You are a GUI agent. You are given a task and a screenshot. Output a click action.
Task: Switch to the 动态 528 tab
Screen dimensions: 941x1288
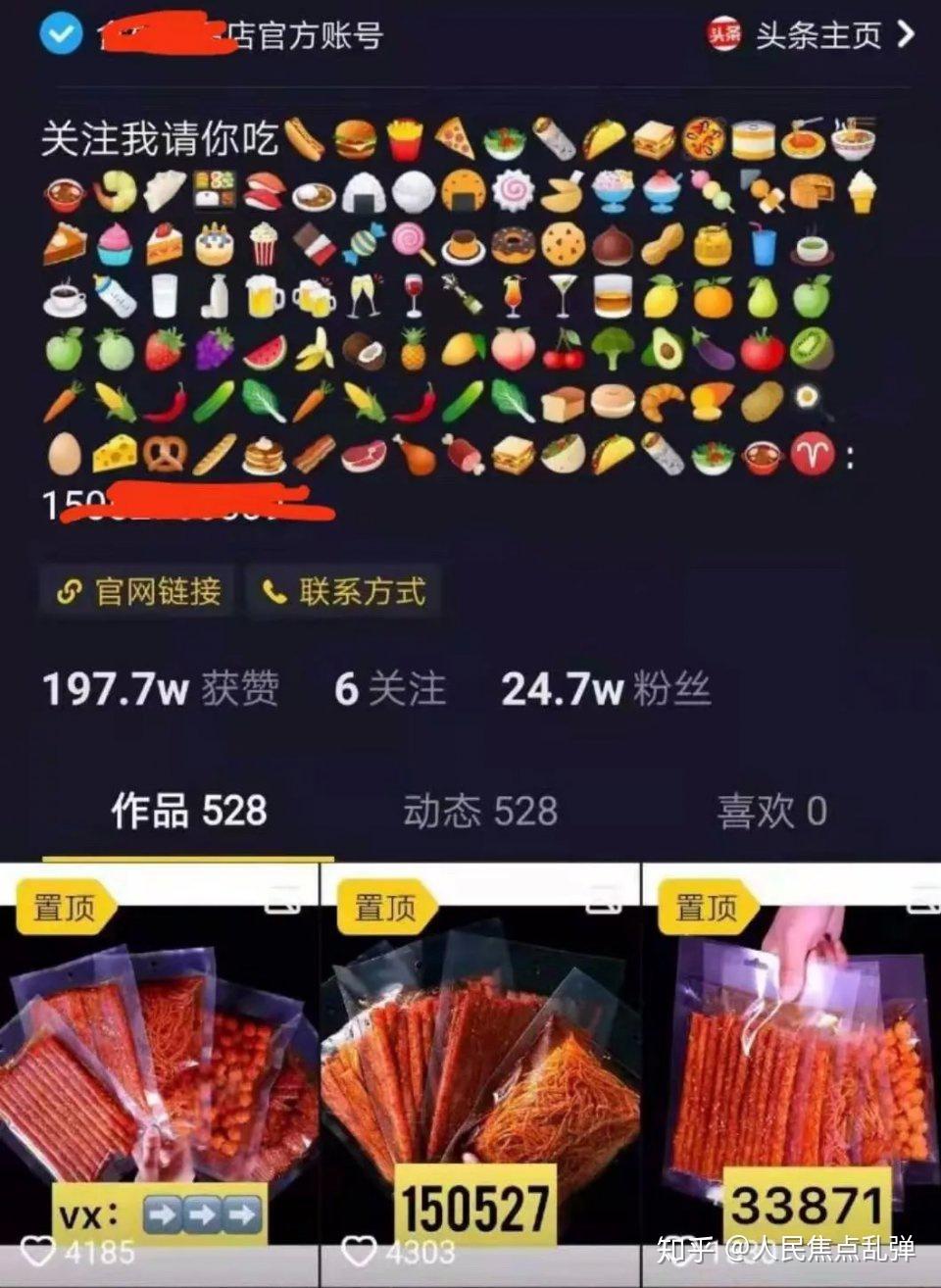click(479, 812)
